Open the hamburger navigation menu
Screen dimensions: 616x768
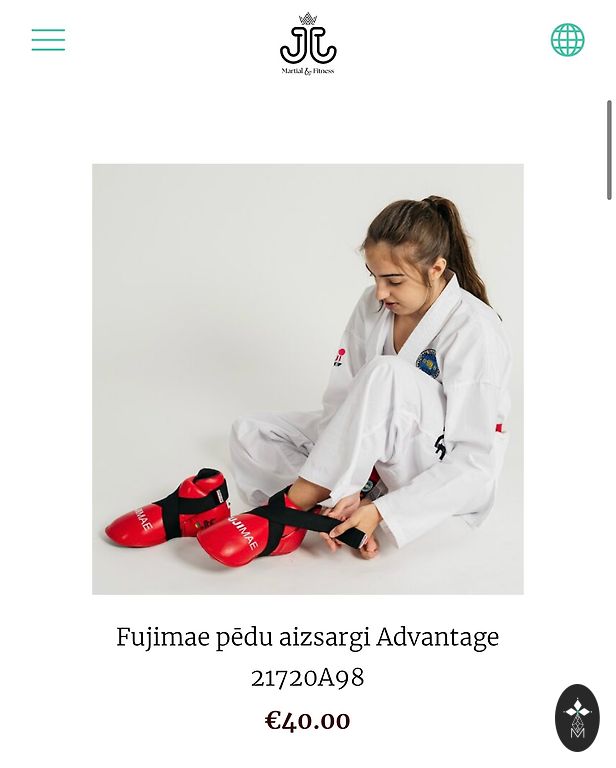coord(48,40)
